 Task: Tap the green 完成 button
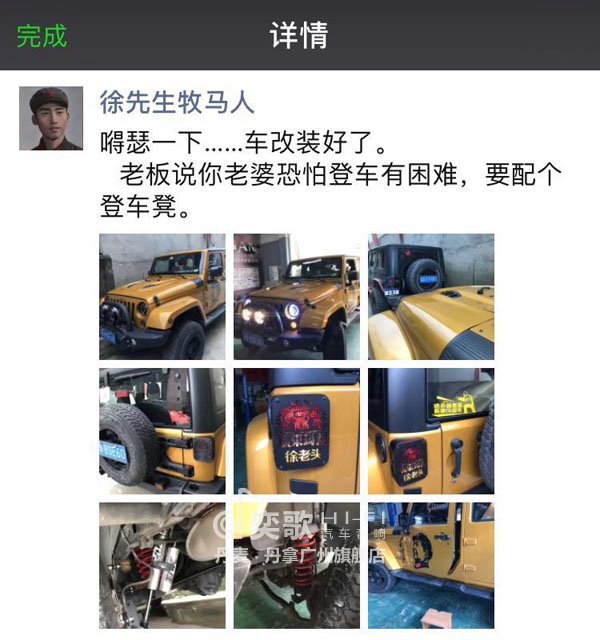click(x=42, y=36)
